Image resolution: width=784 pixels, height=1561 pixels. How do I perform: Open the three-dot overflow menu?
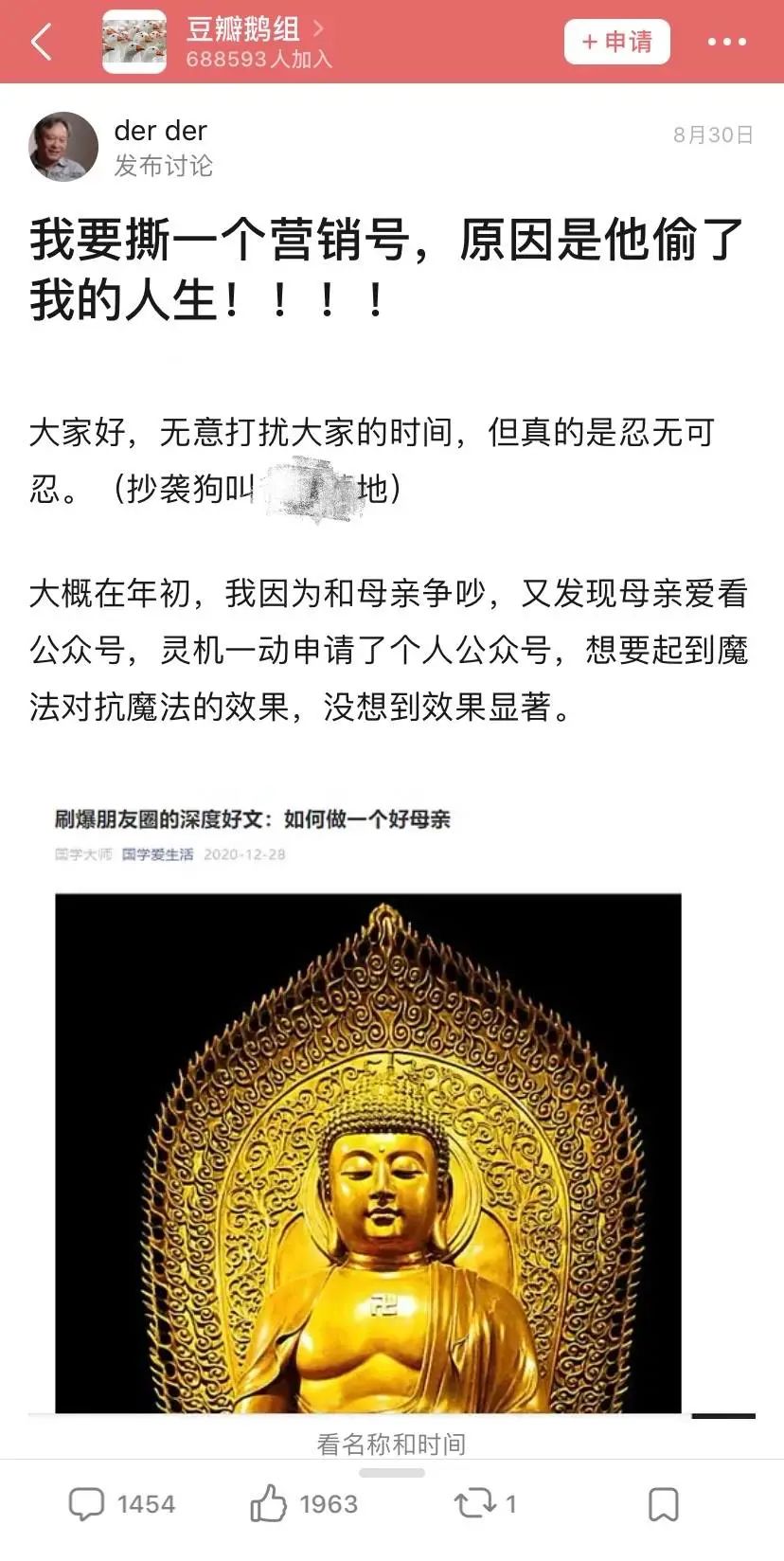pos(726,42)
